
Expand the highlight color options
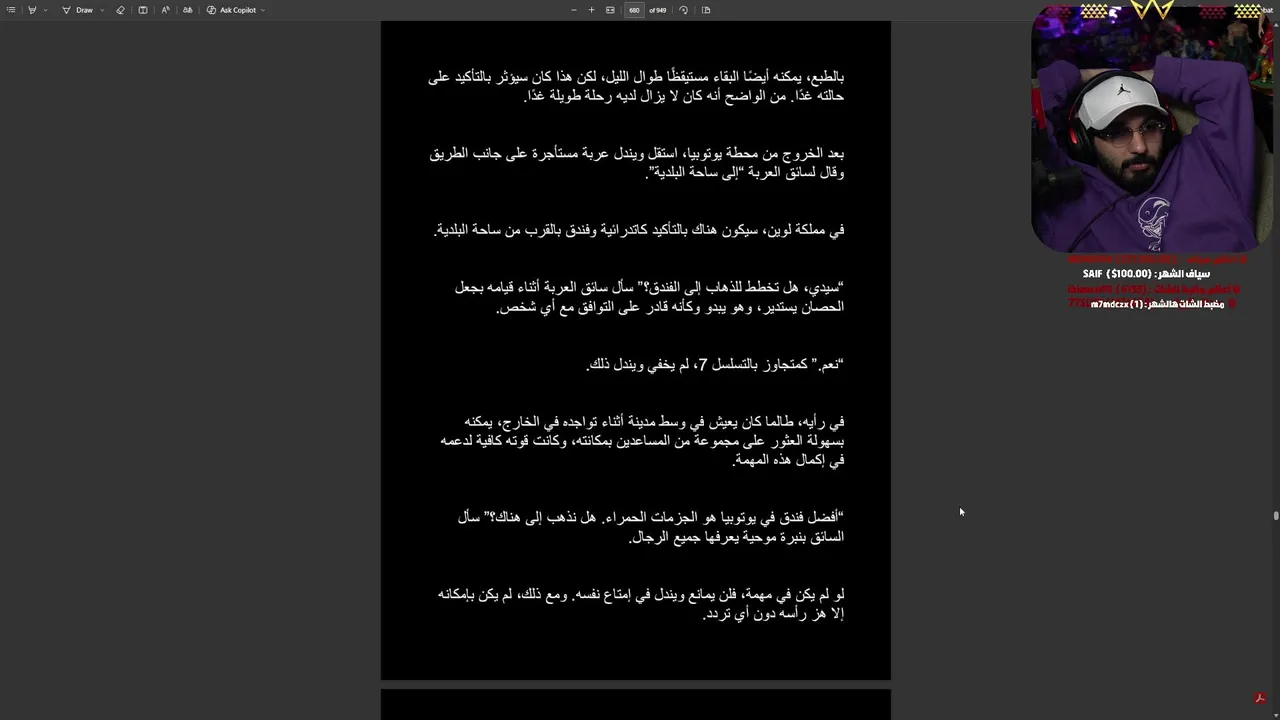coord(45,10)
